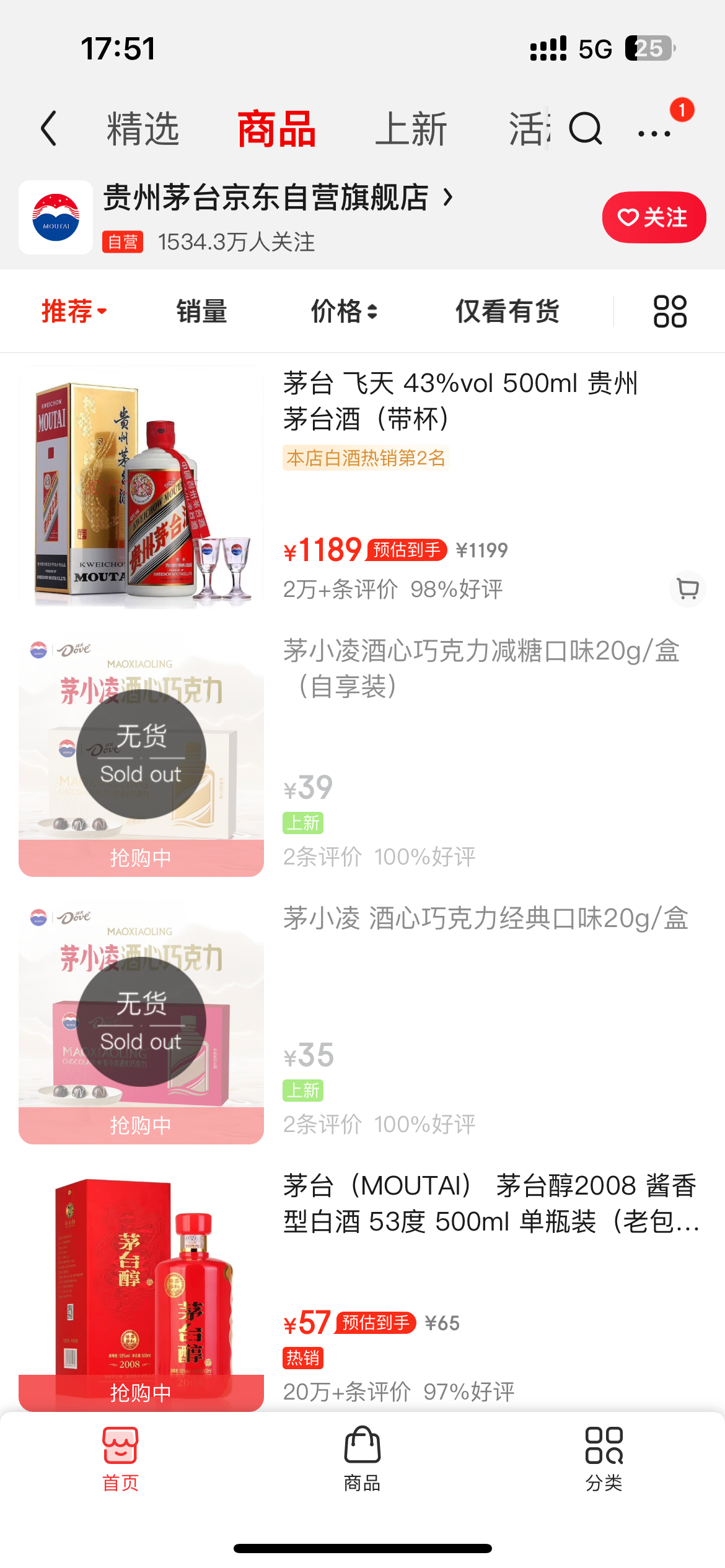Open the 茅台 飞天 43%vol 500ml product

coord(460,401)
